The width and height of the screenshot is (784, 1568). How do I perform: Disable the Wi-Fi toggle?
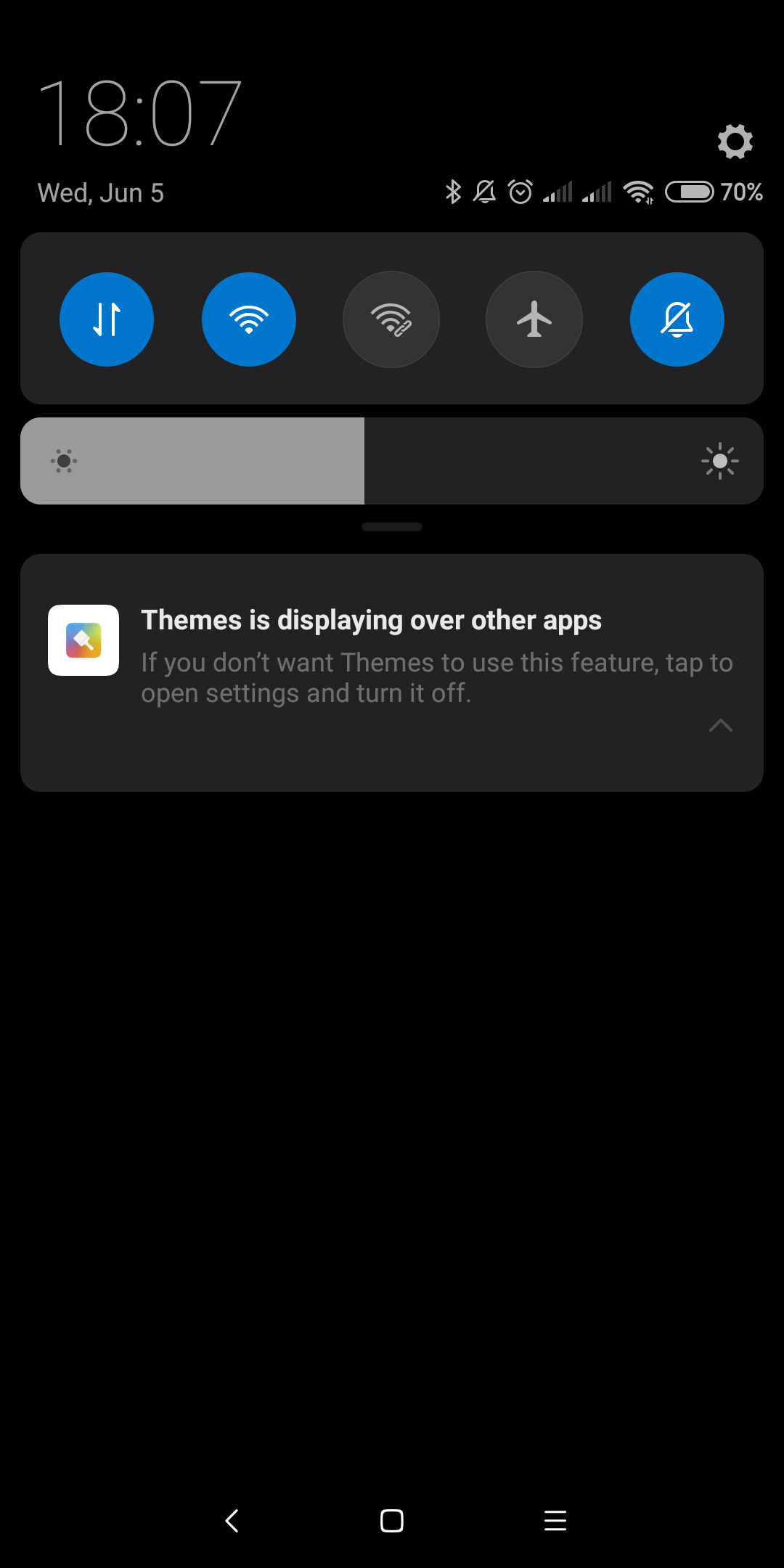pos(249,319)
